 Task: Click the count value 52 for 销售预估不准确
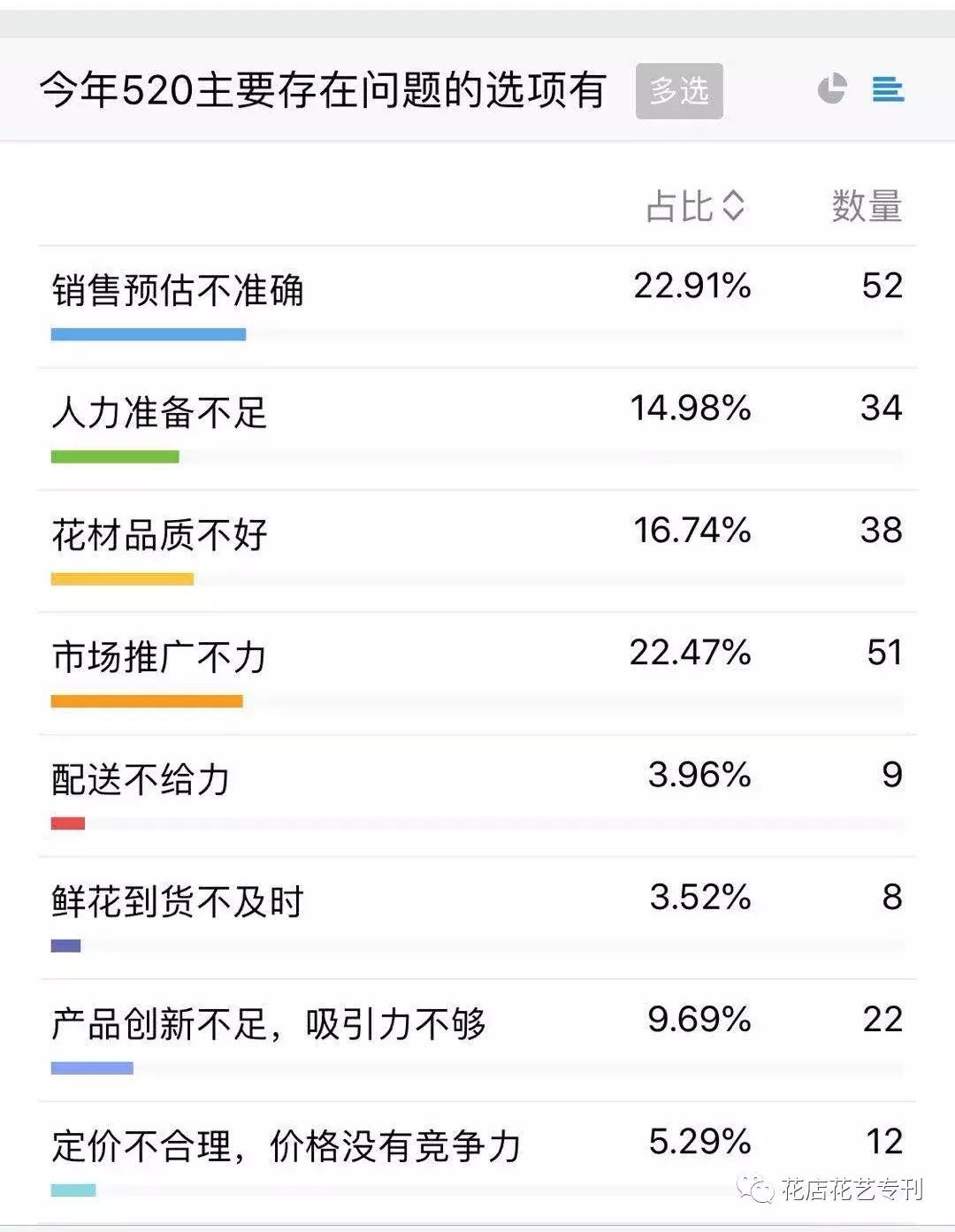coord(882,285)
